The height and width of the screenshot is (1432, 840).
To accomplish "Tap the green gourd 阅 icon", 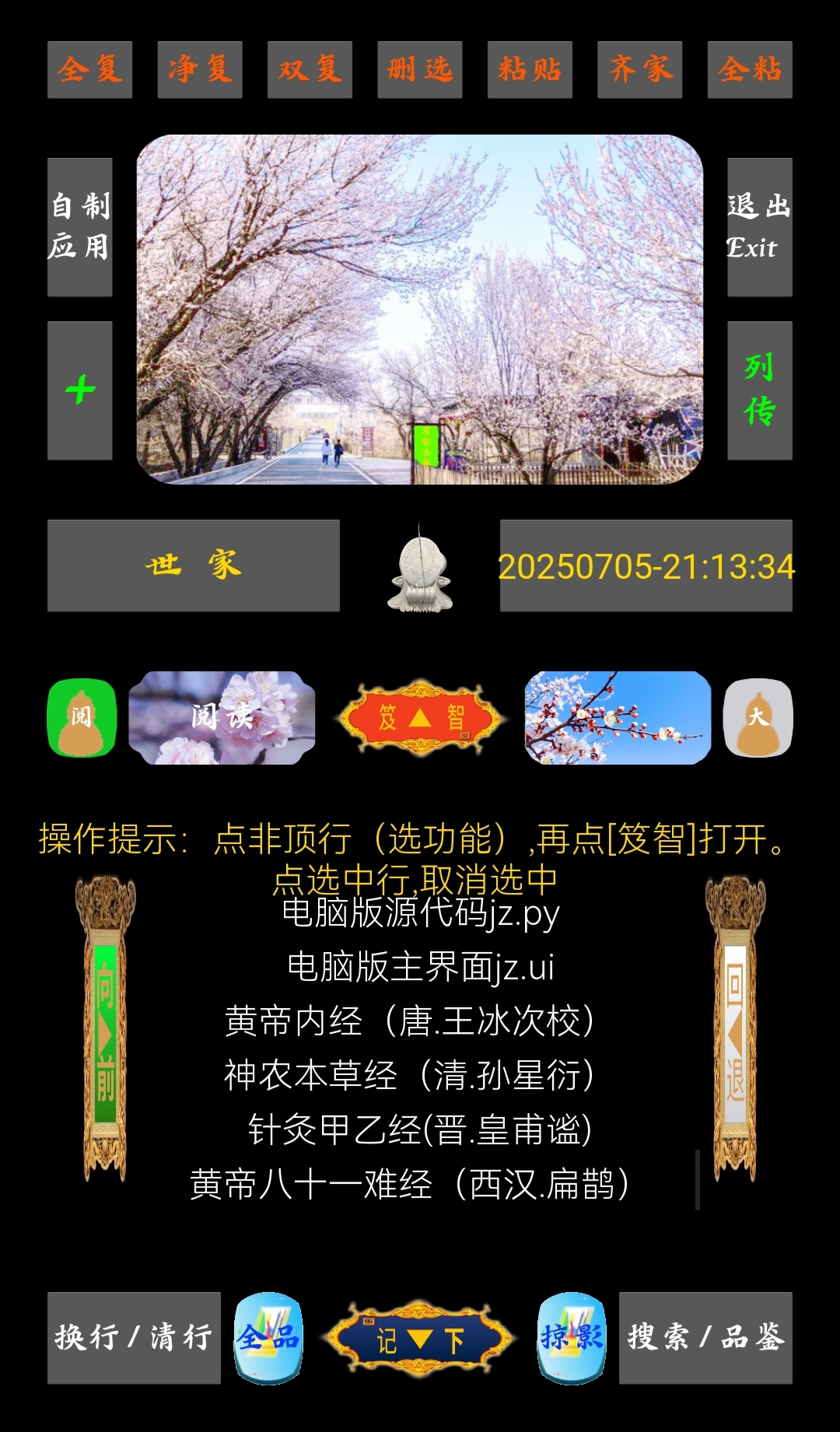I will pos(82,717).
